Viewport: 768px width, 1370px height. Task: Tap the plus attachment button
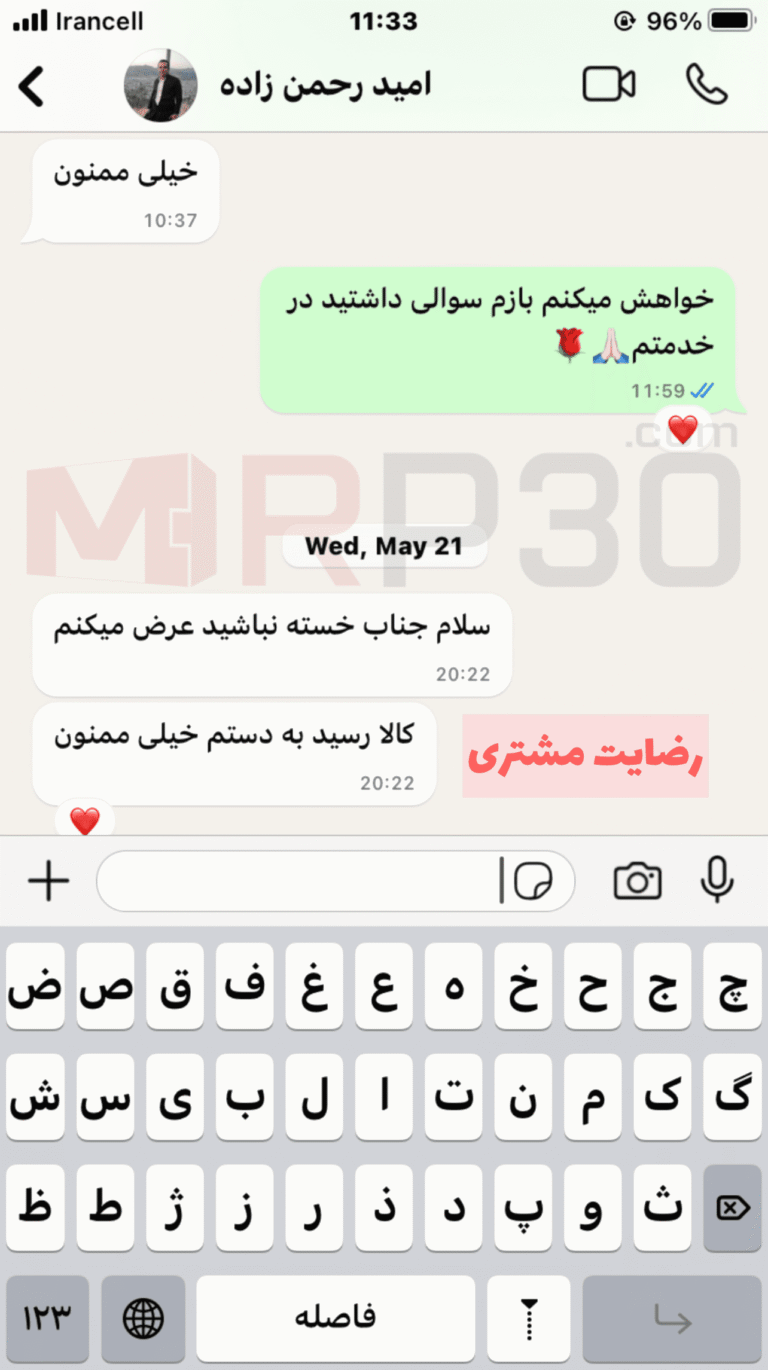click(x=48, y=881)
